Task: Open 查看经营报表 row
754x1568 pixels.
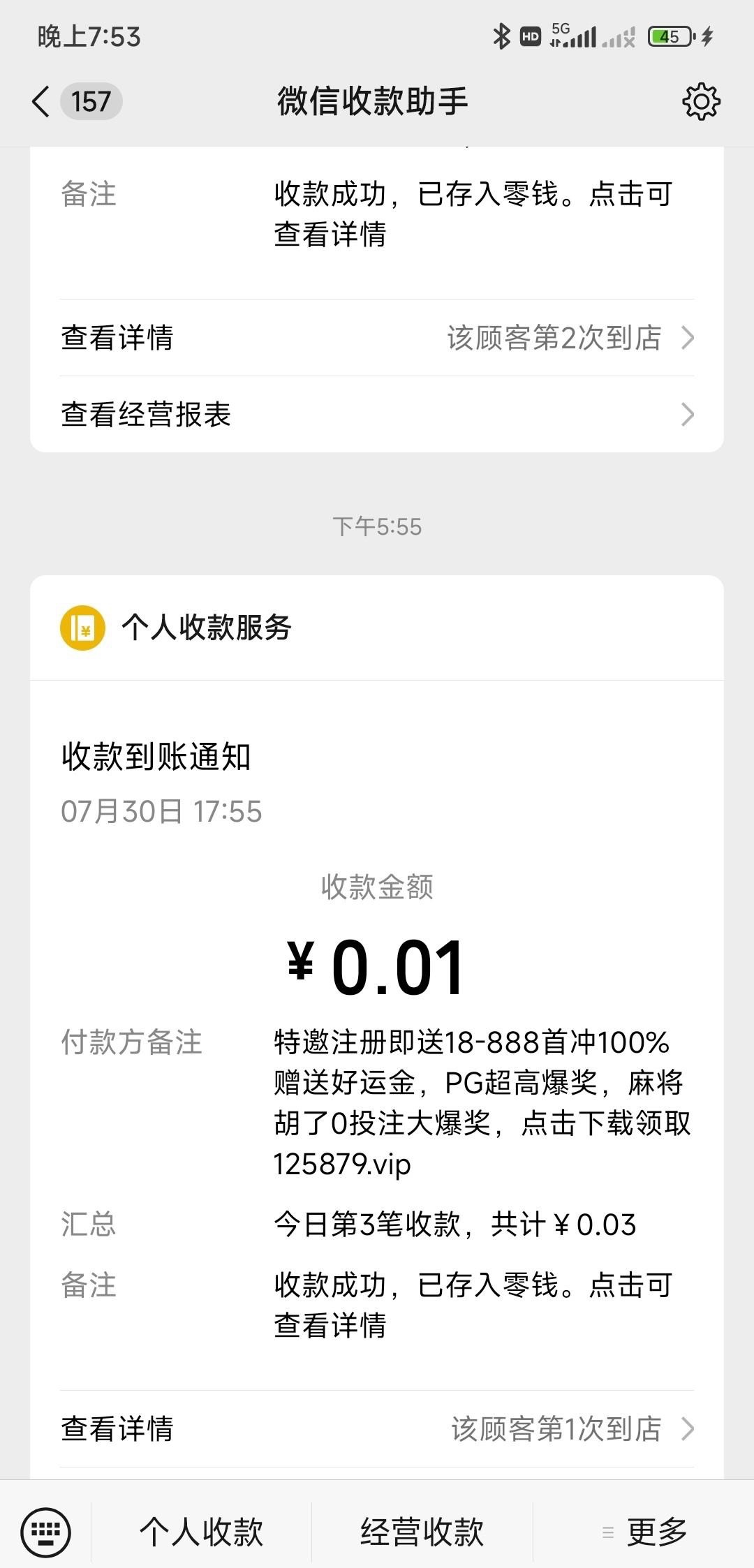Action: (x=377, y=415)
